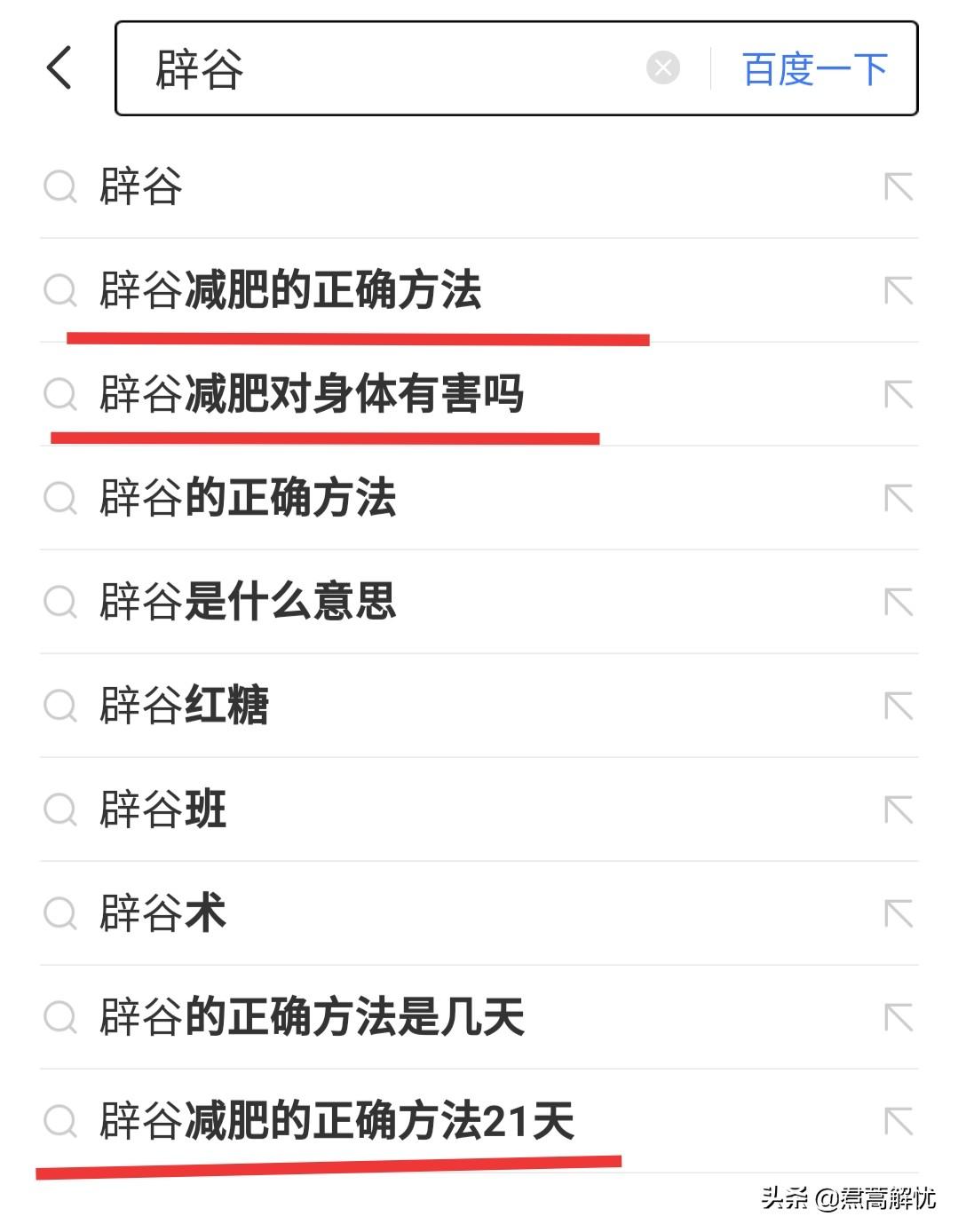Select the suggestion 辟谷
The width and height of the screenshot is (958, 1232).
click(x=141, y=187)
